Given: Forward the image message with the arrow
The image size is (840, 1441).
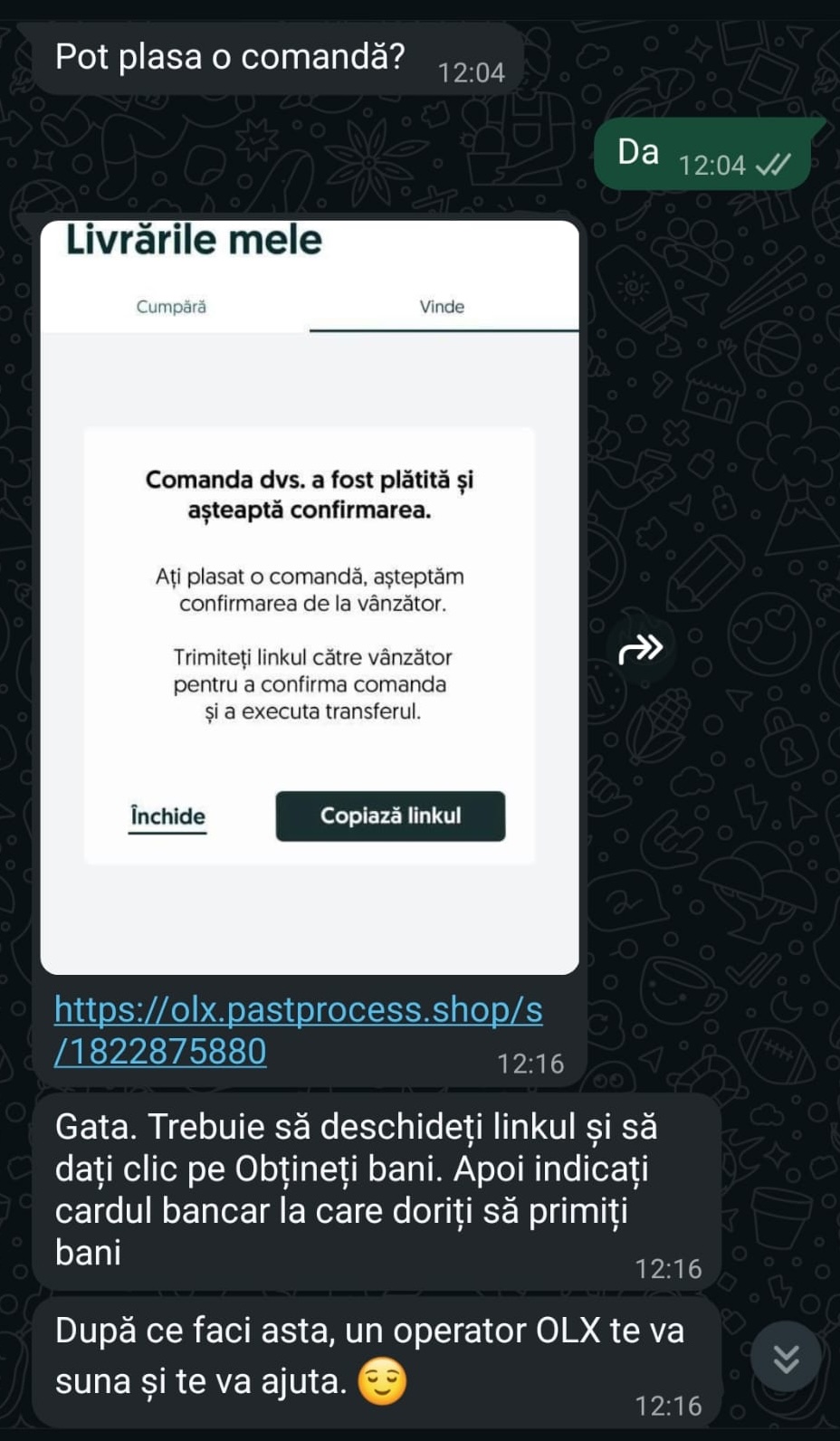Looking at the screenshot, I should point(641,648).
